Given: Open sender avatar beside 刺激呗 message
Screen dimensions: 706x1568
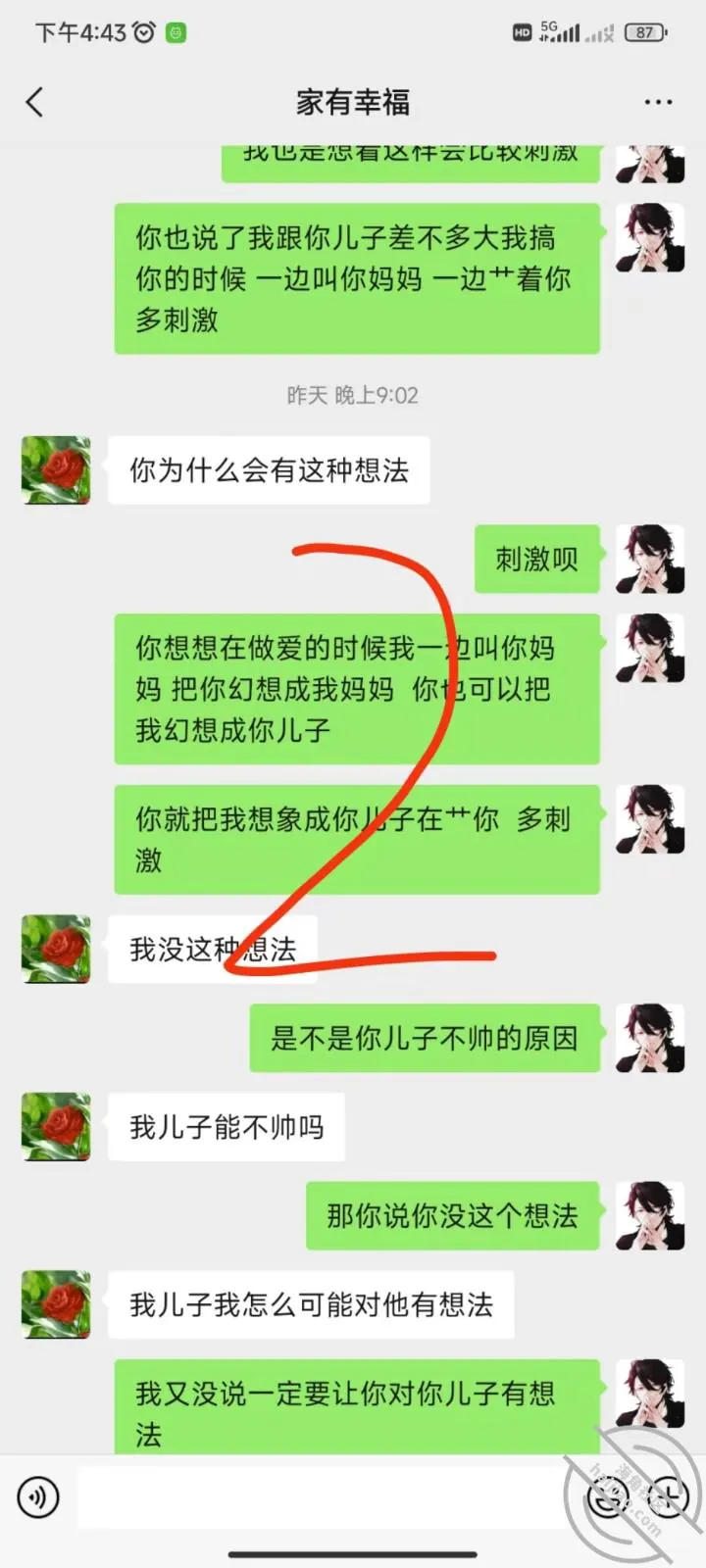Looking at the screenshot, I should click(x=649, y=559).
